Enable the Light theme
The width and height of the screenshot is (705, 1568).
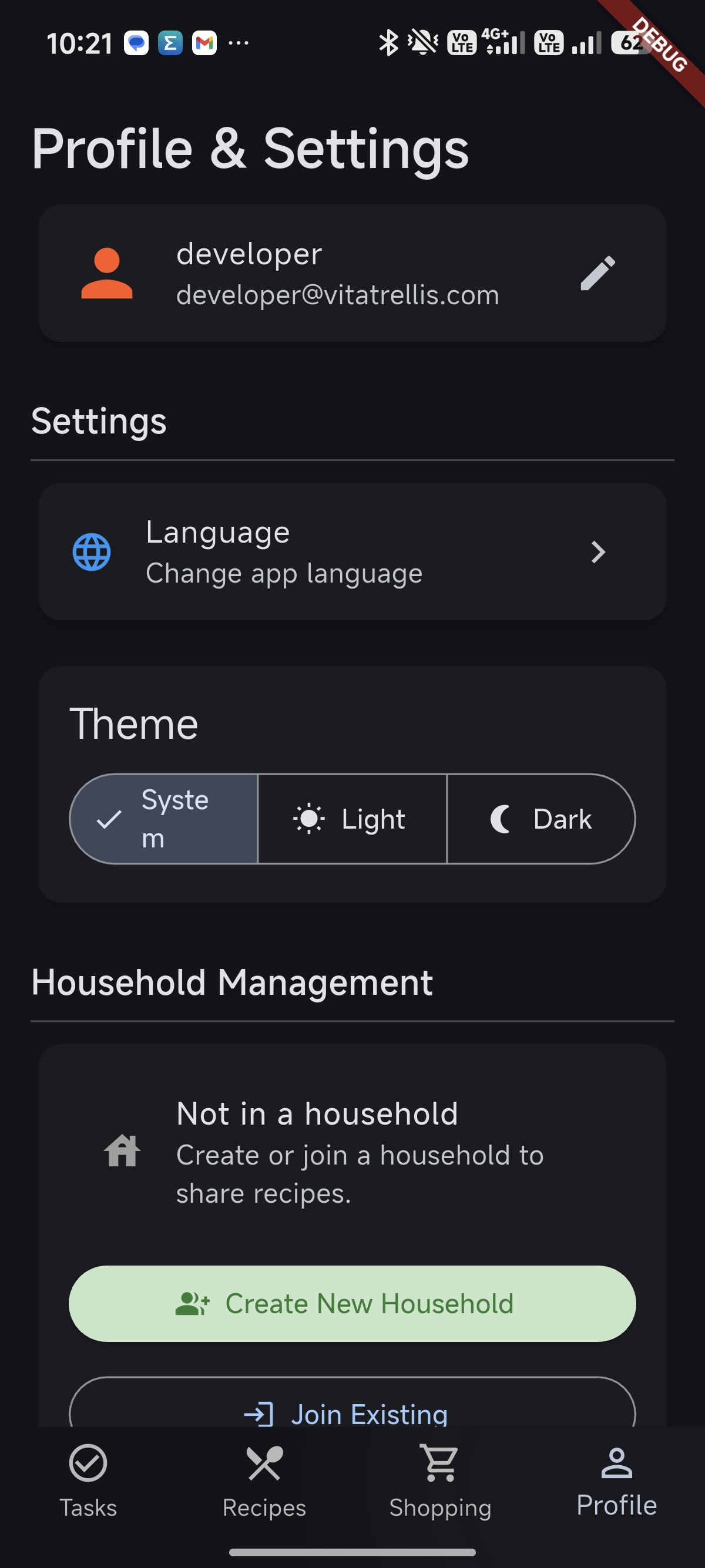point(352,819)
